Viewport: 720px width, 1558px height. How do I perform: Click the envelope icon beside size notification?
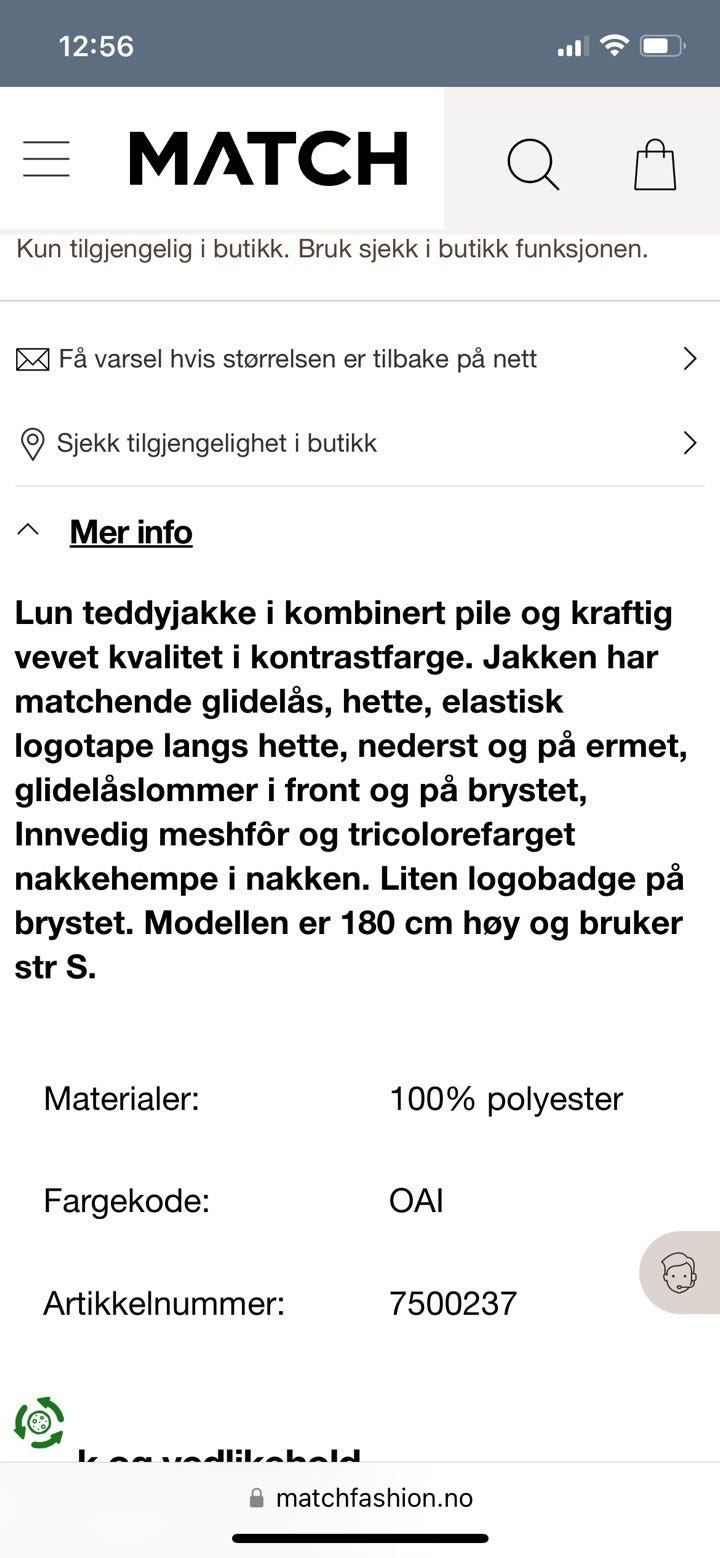click(33, 357)
